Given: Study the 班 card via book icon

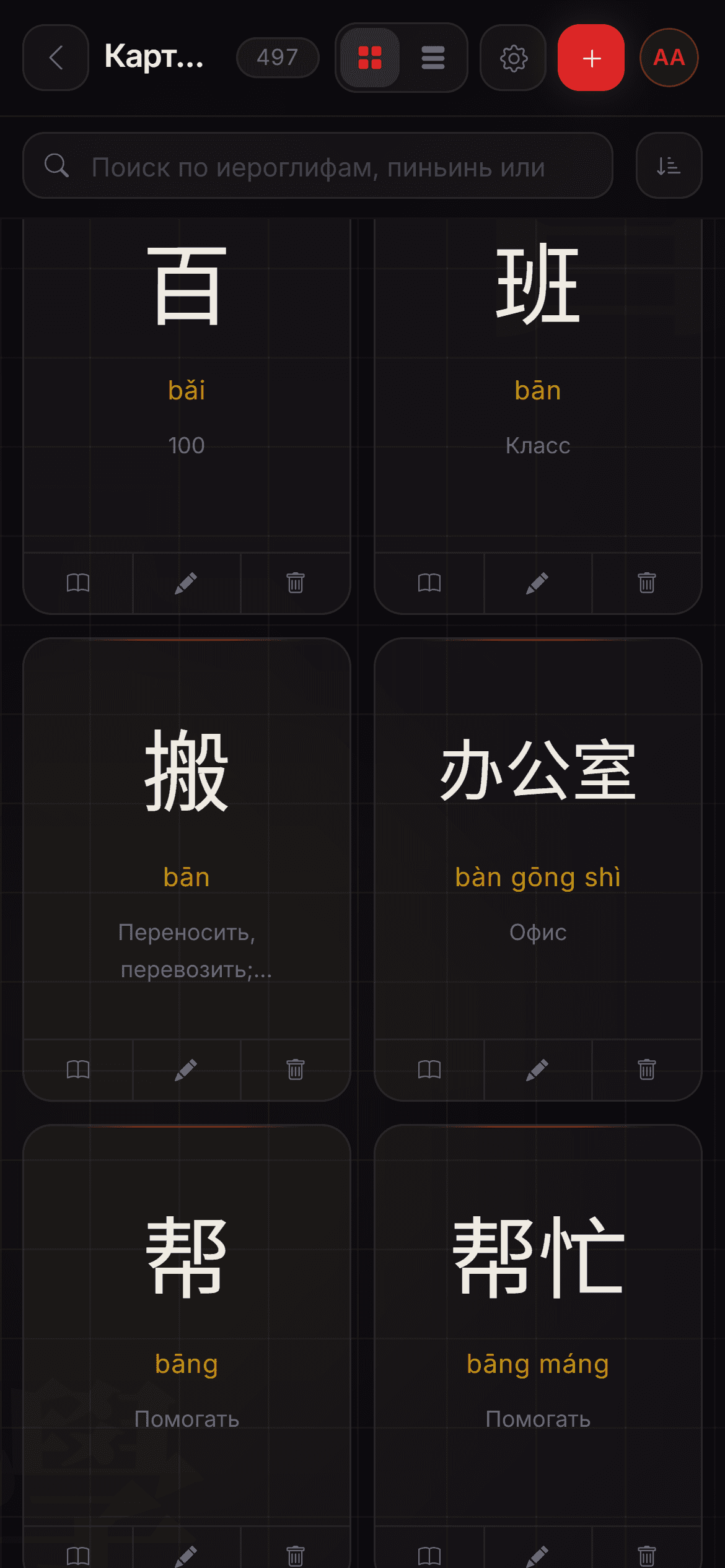Looking at the screenshot, I should point(429,583).
